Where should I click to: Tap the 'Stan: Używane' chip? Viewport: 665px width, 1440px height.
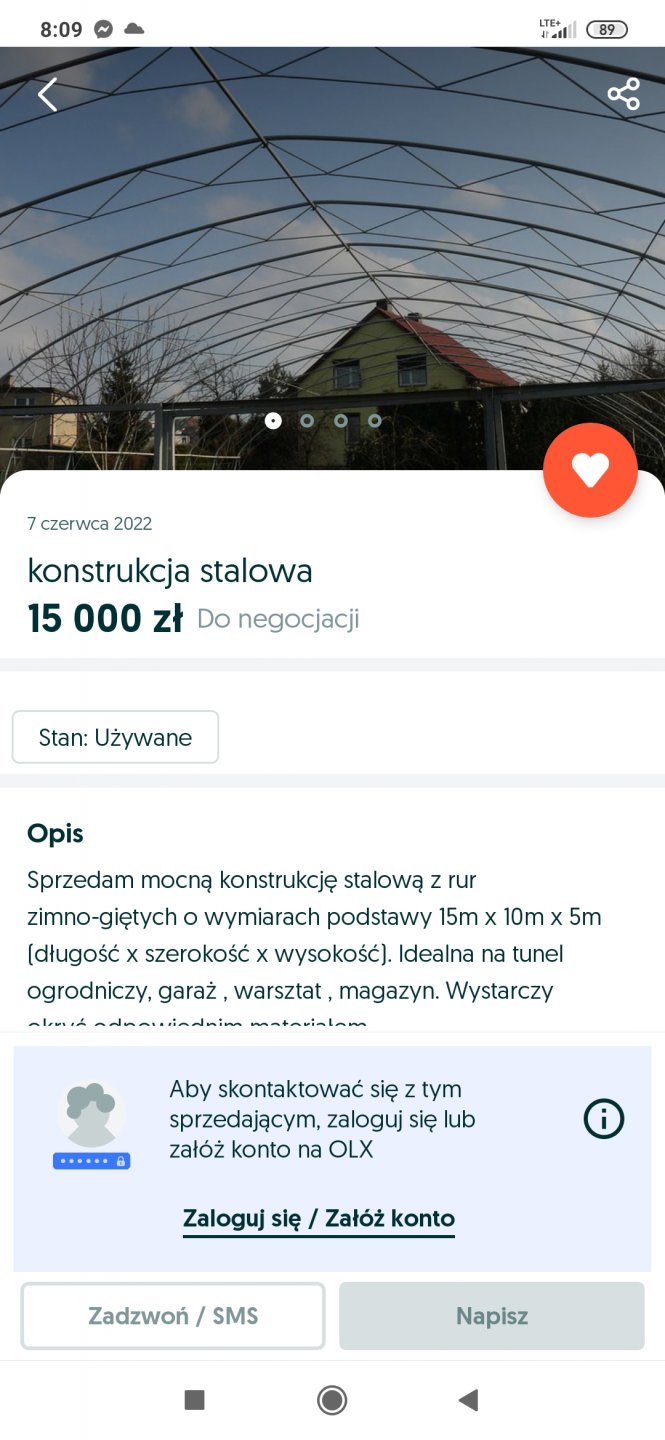(115, 738)
